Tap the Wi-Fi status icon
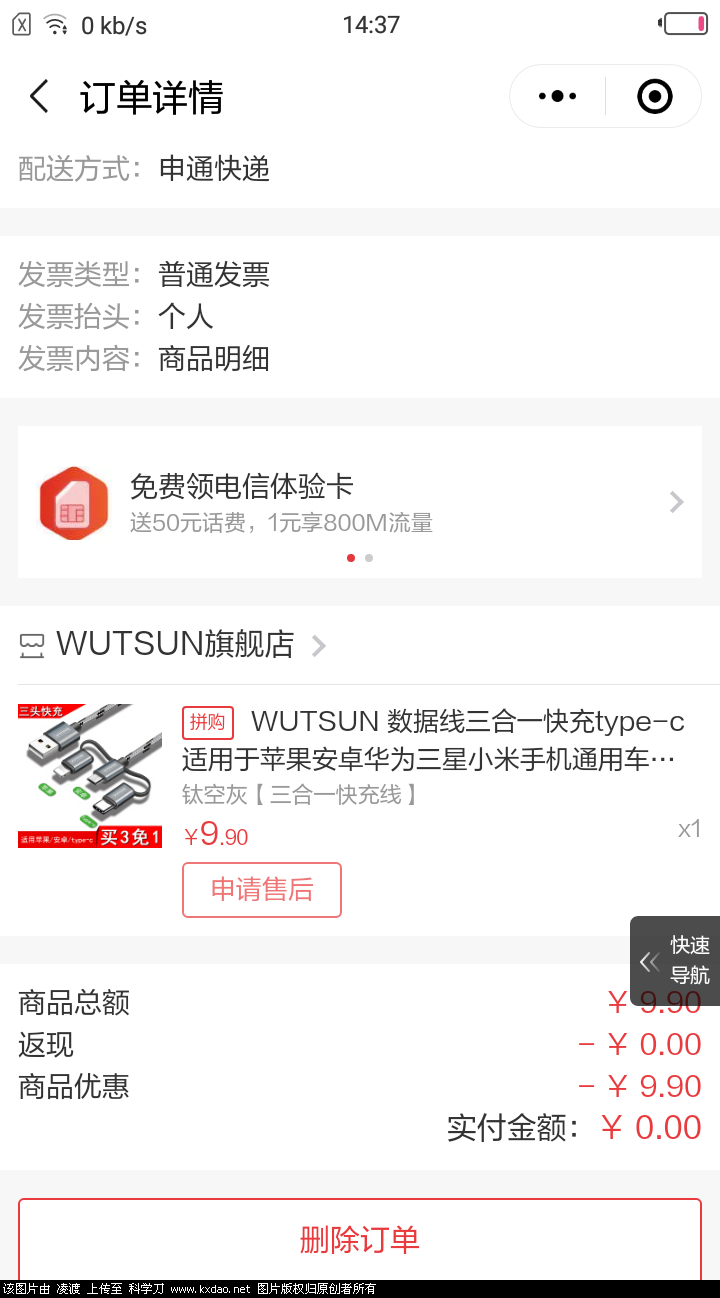Screen dimensions: 720x1298 (x=53, y=24)
